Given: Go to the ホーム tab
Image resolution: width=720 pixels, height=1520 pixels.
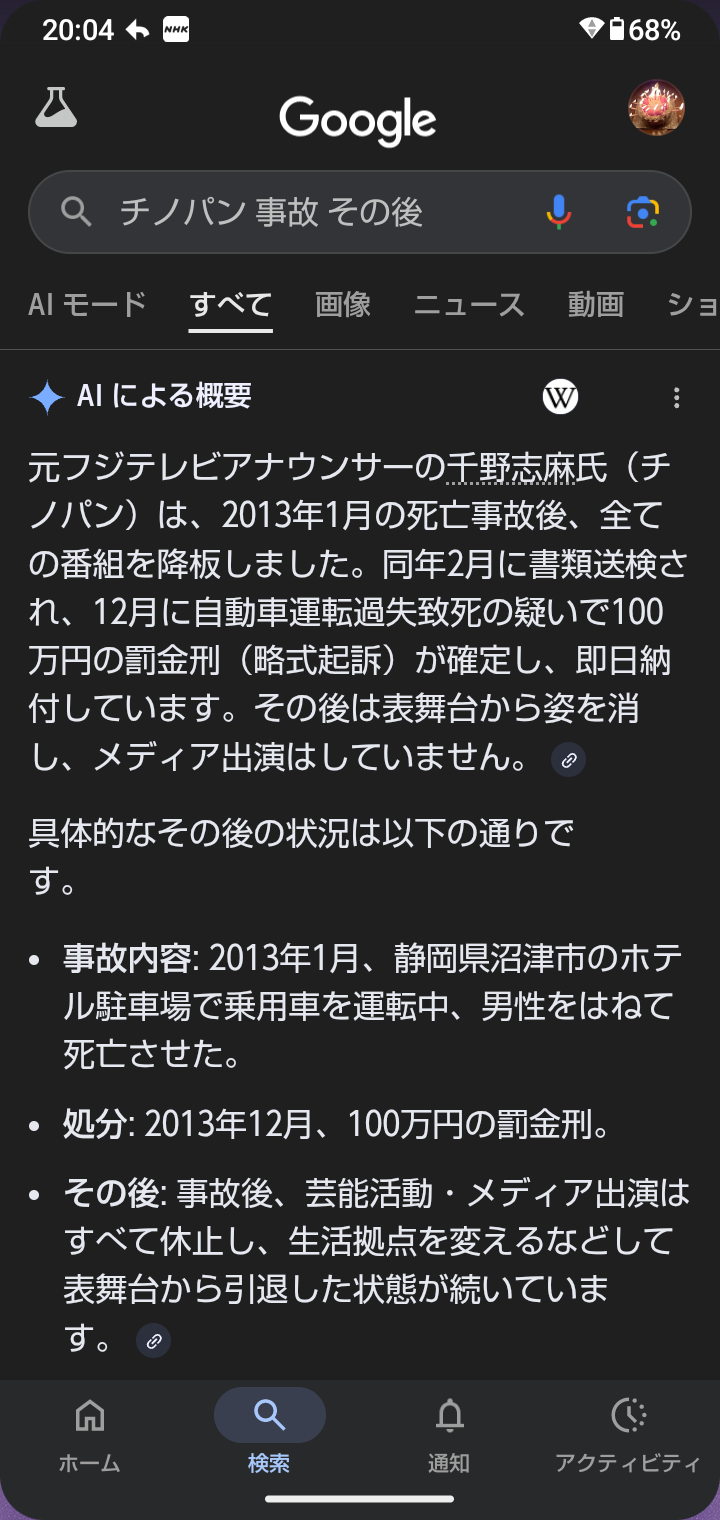Looking at the screenshot, I should pos(90,1436).
